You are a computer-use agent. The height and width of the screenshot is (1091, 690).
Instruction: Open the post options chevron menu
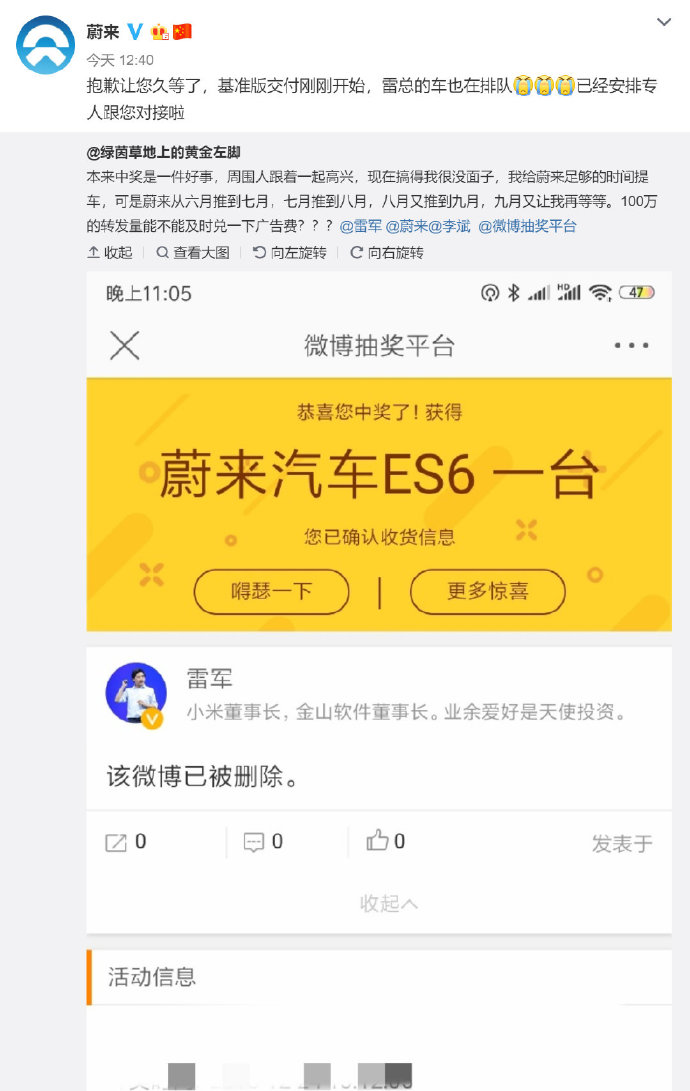click(x=664, y=22)
